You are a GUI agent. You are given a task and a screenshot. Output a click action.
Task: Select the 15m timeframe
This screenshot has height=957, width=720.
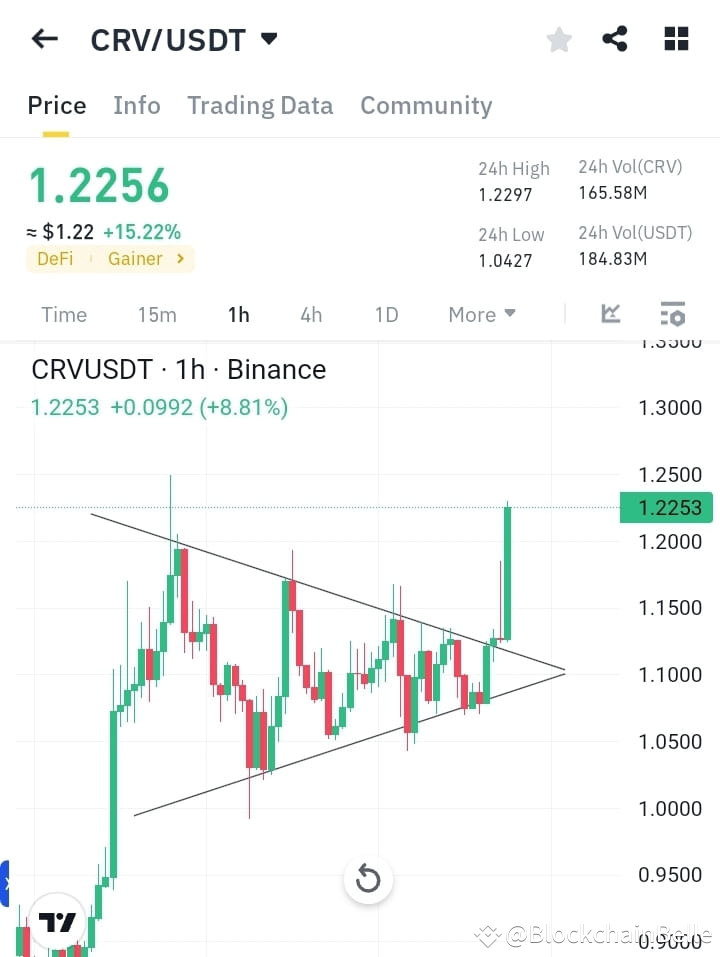[157, 314]
